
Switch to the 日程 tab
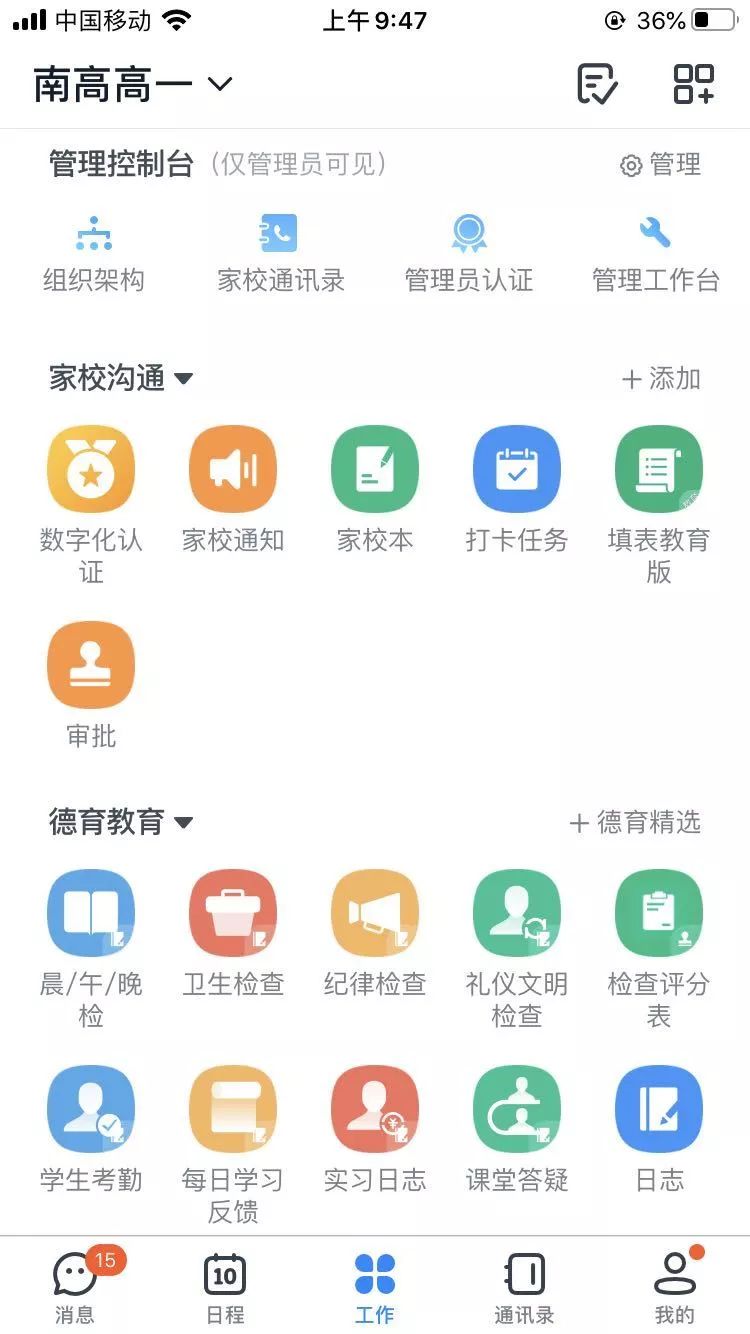225,1287
